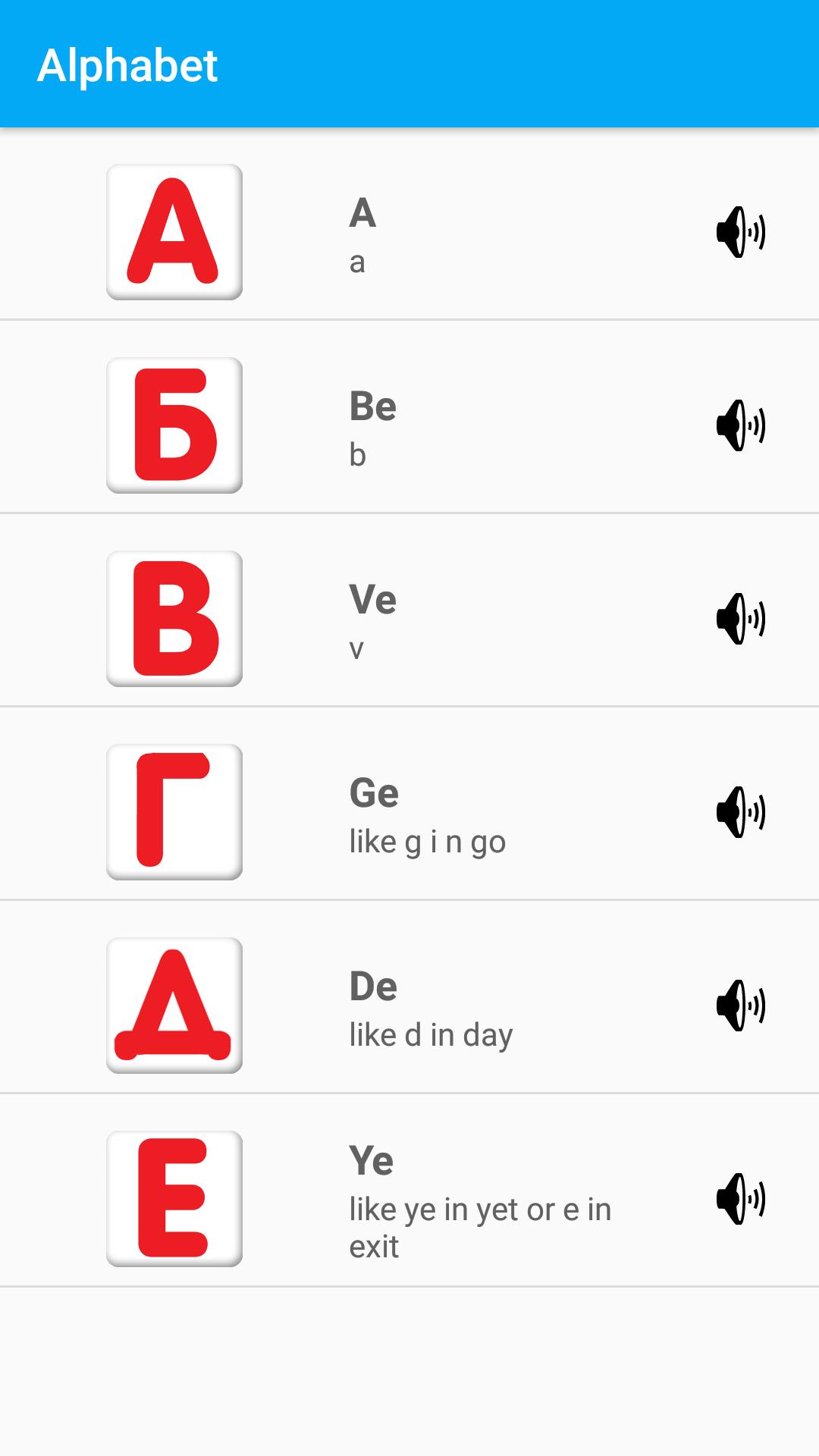Open the Г letter tile
This screenshot has height=1456, width=819.
pos(174,812)
